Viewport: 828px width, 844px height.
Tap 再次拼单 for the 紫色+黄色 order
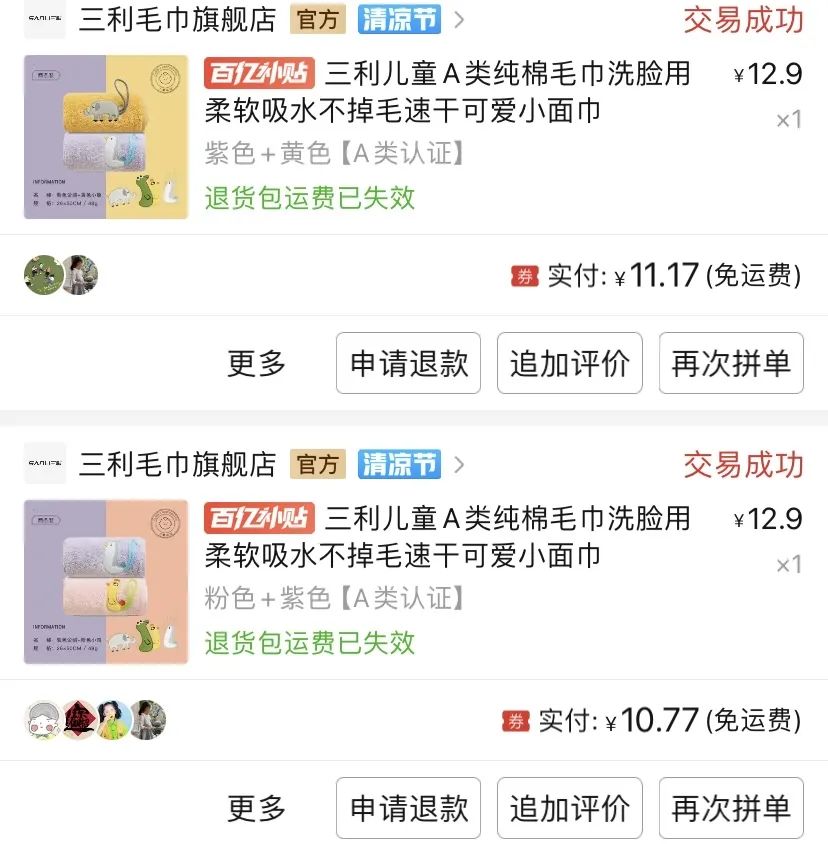(x=731, y=363)
